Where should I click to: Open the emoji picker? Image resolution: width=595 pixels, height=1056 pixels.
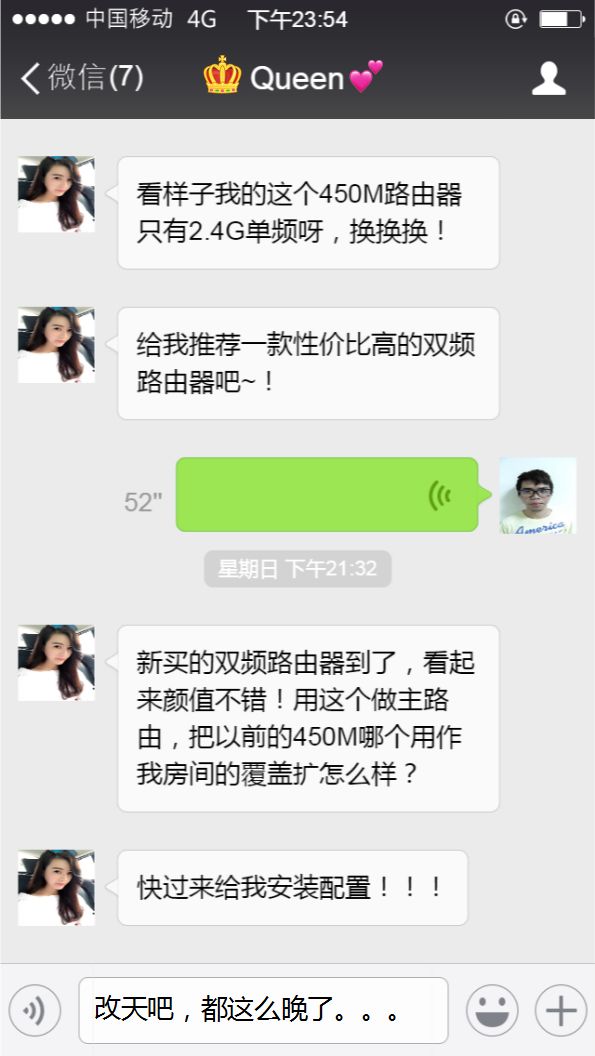click(492, 1010)
